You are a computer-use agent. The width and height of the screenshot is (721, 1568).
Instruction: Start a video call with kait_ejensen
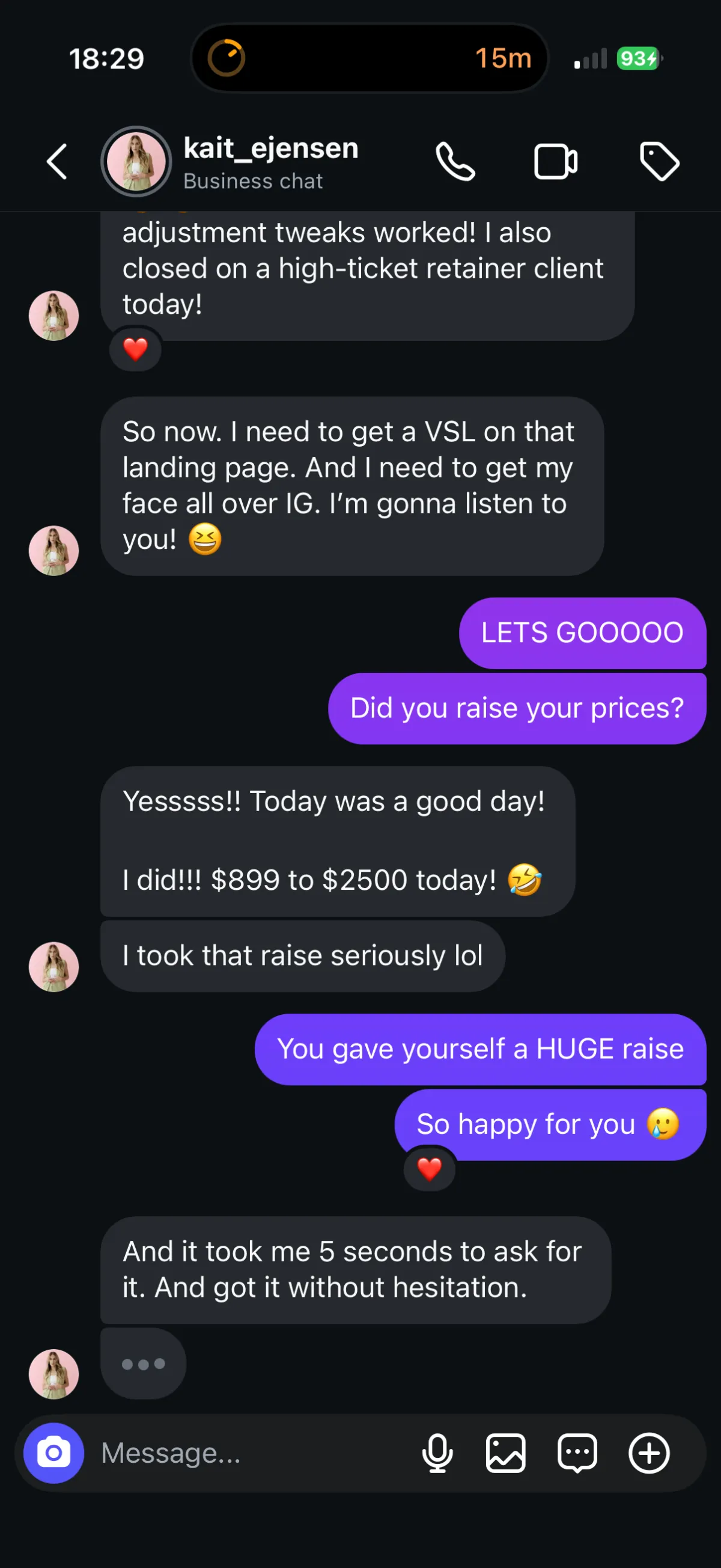point(556,162)
